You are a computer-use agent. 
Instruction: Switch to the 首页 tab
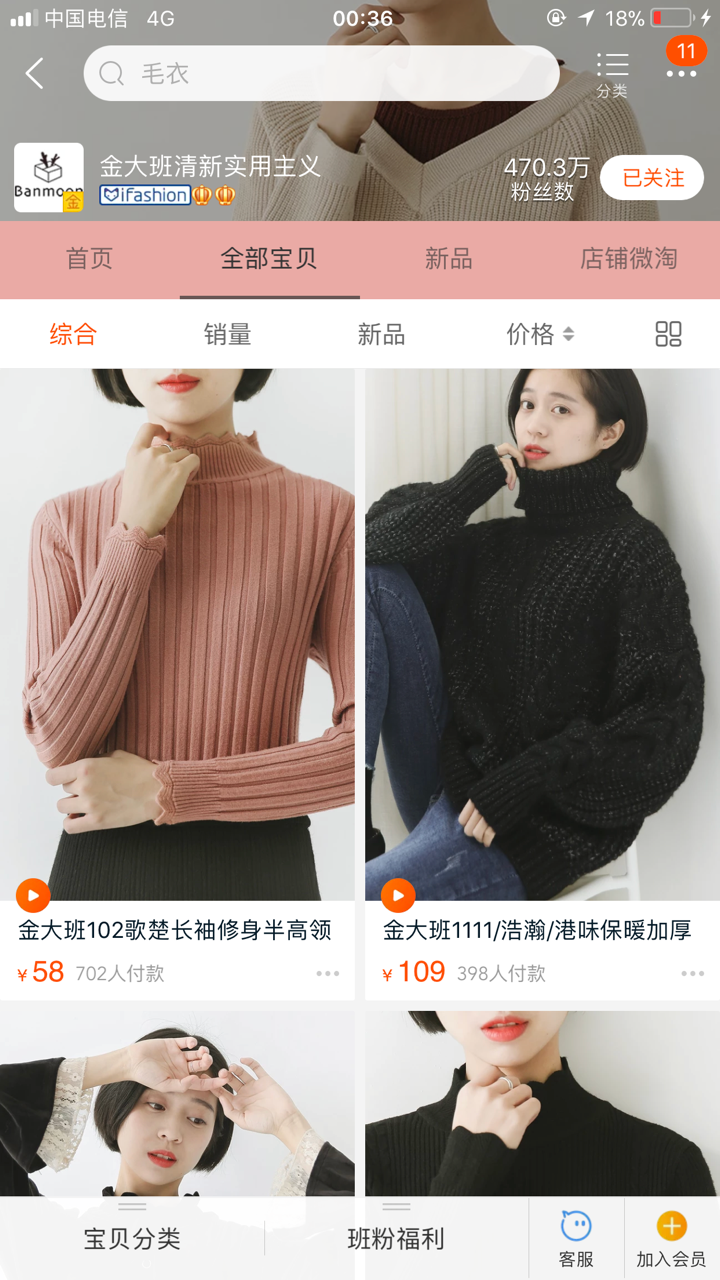[x=90, y=259]
